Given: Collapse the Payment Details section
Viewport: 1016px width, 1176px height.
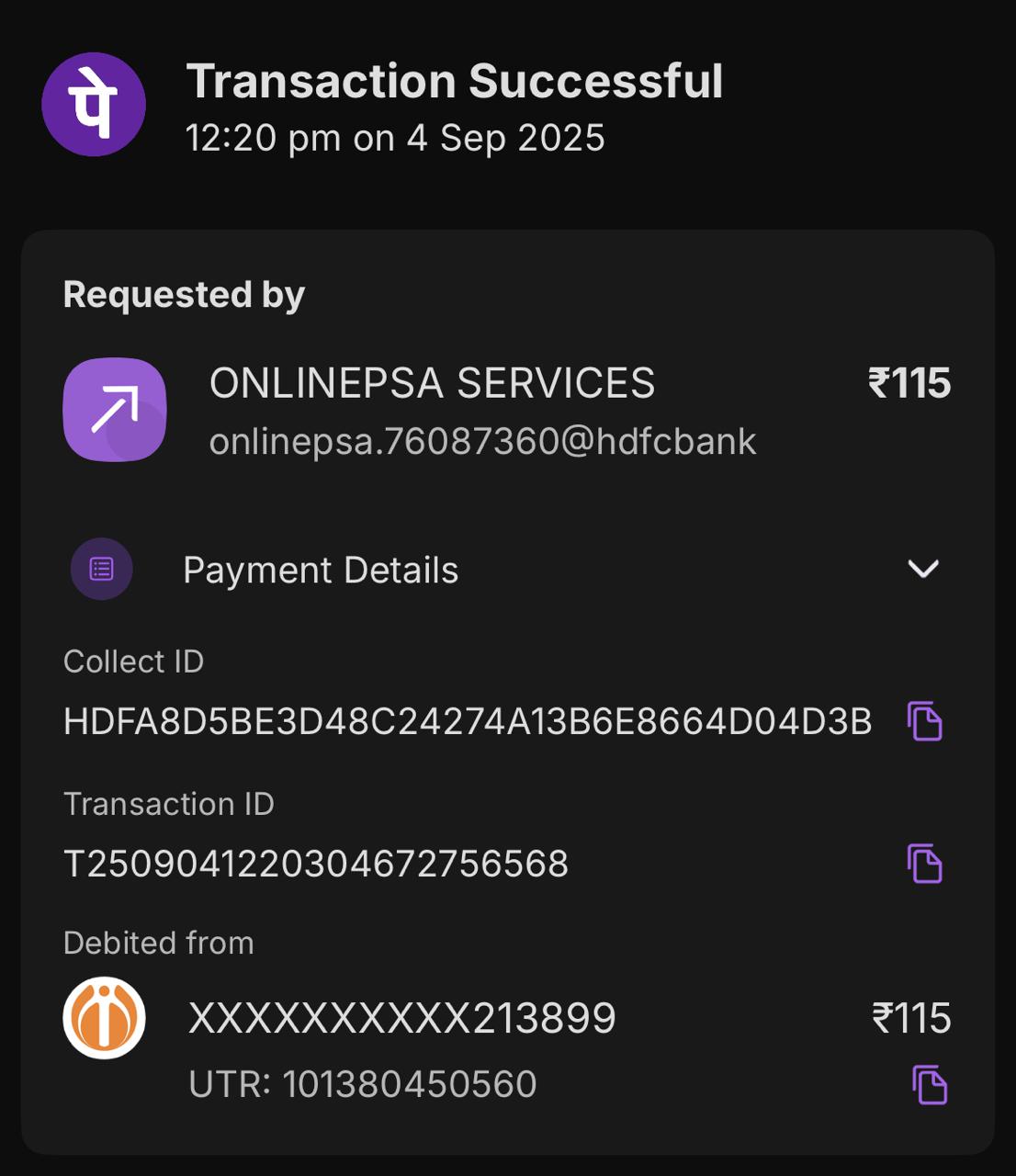Looking at the screenshot, I should 922,569.
